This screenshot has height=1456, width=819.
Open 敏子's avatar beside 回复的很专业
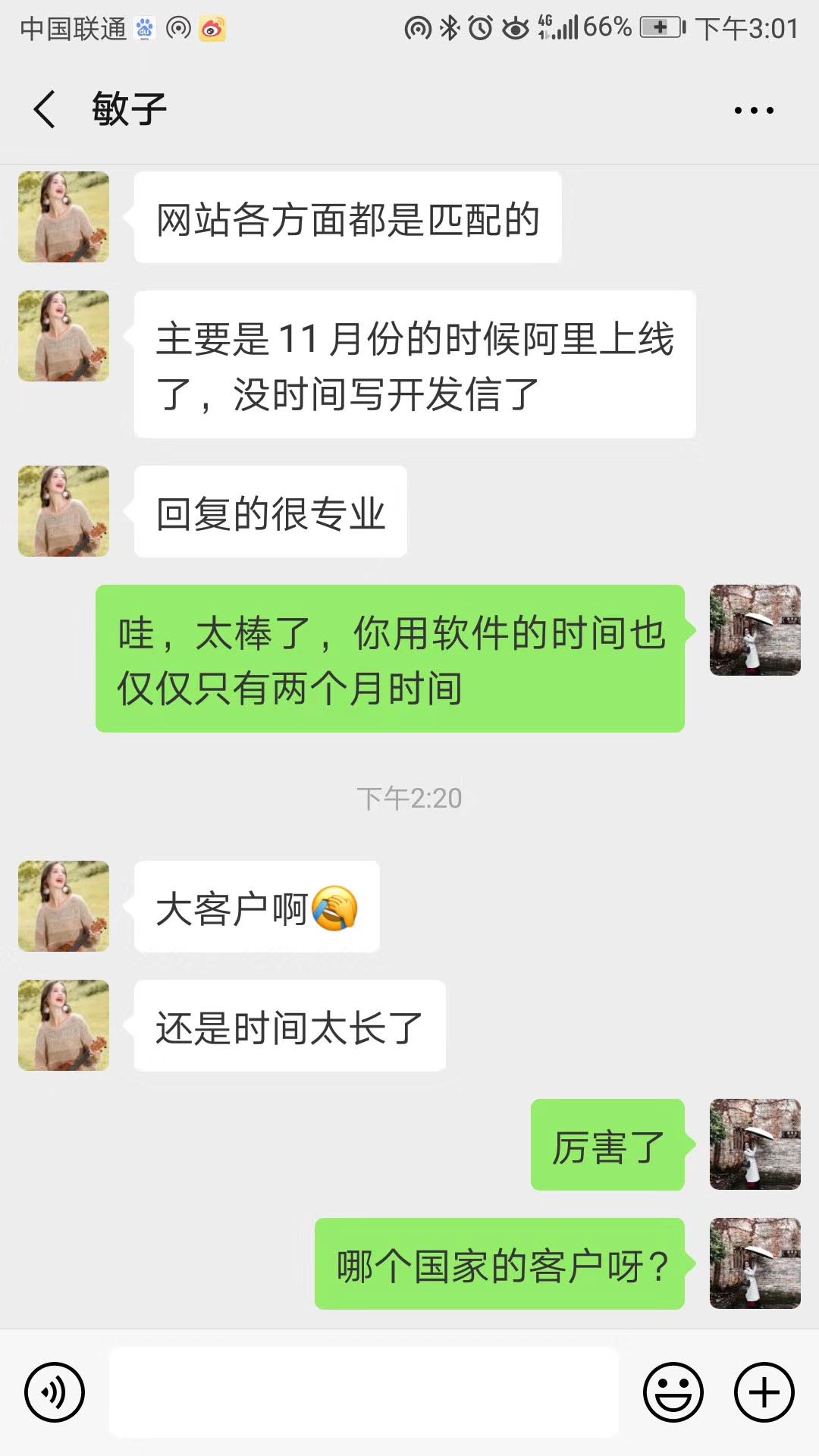point(64,511)
